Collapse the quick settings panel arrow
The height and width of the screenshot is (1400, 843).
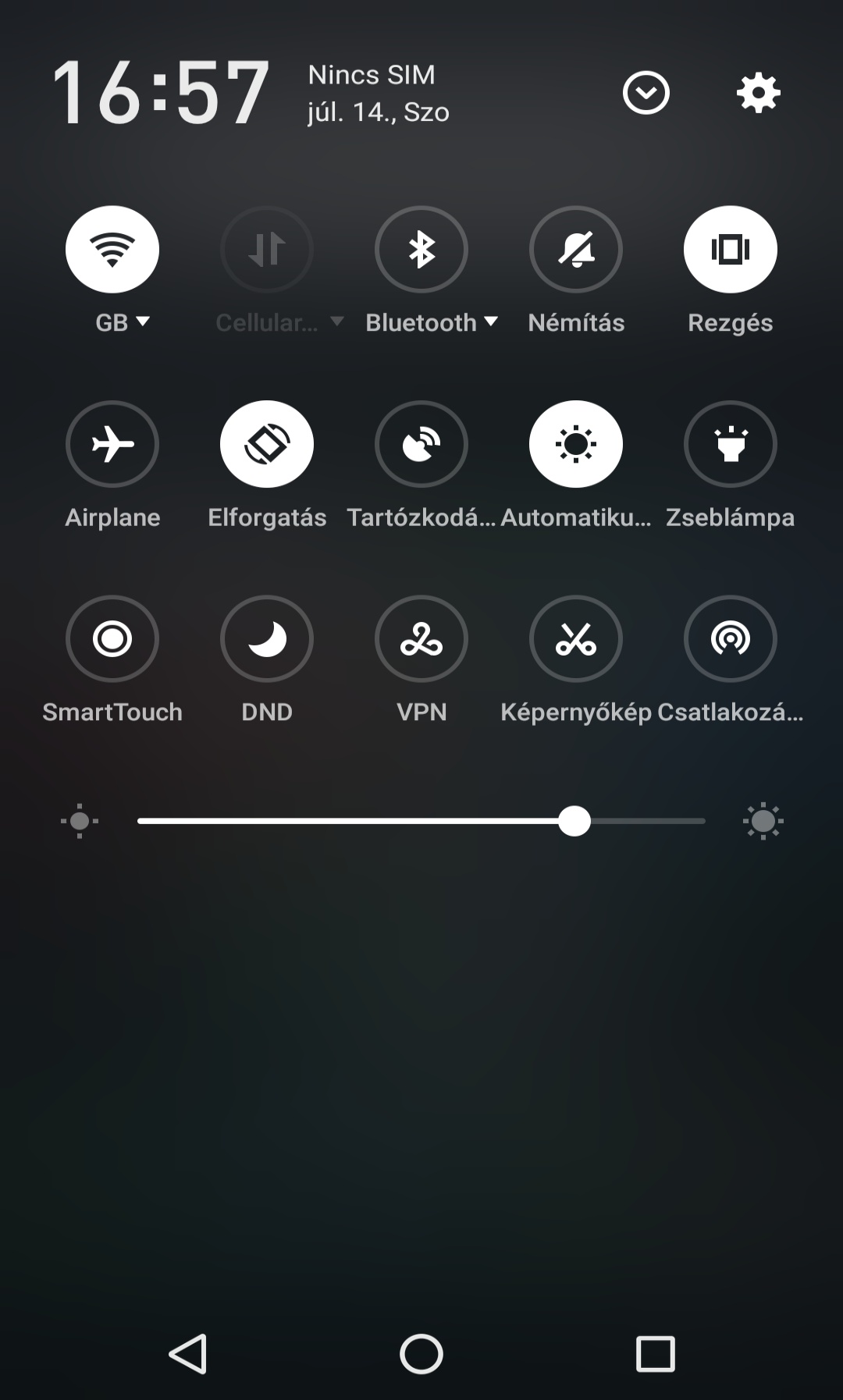coord(646,94)
